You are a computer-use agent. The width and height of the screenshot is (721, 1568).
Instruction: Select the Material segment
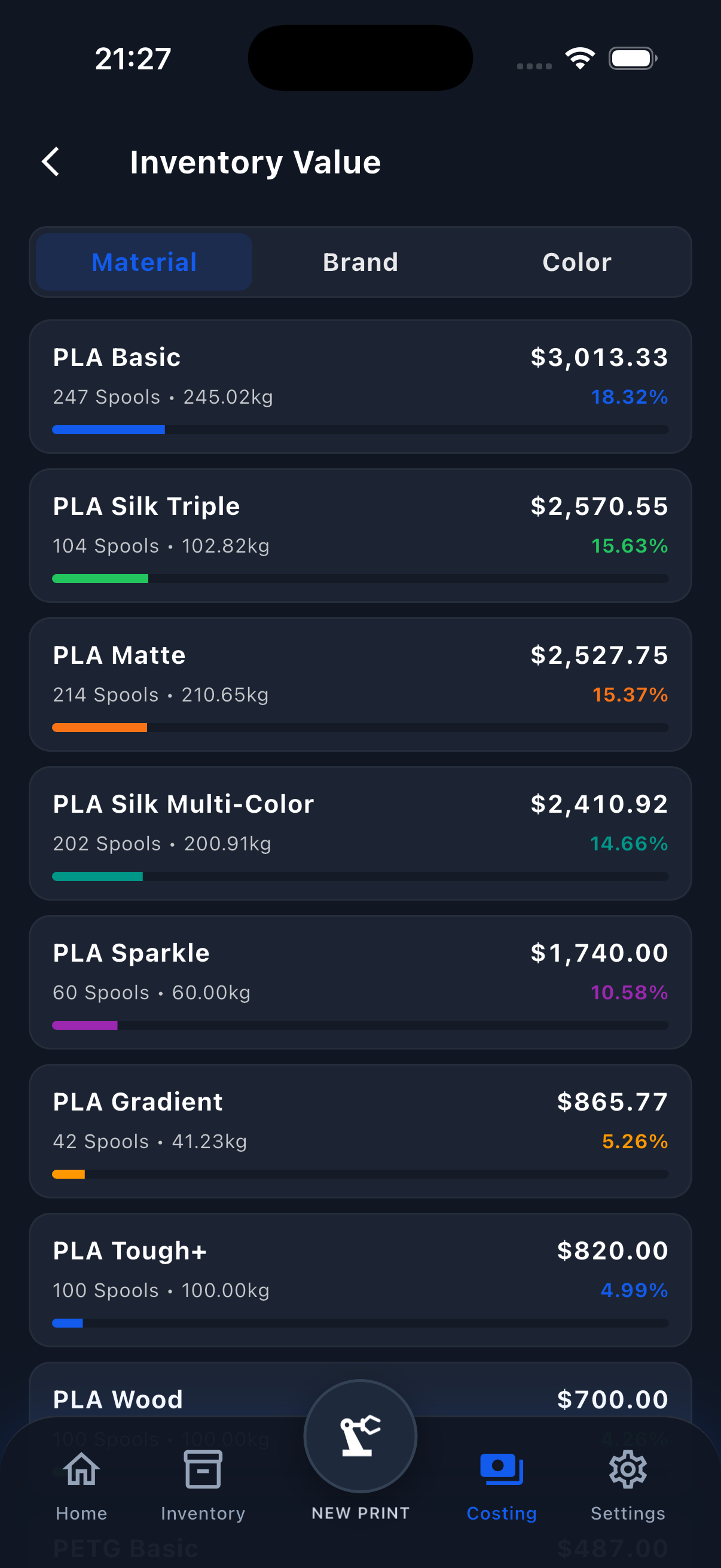click(144, 263)
